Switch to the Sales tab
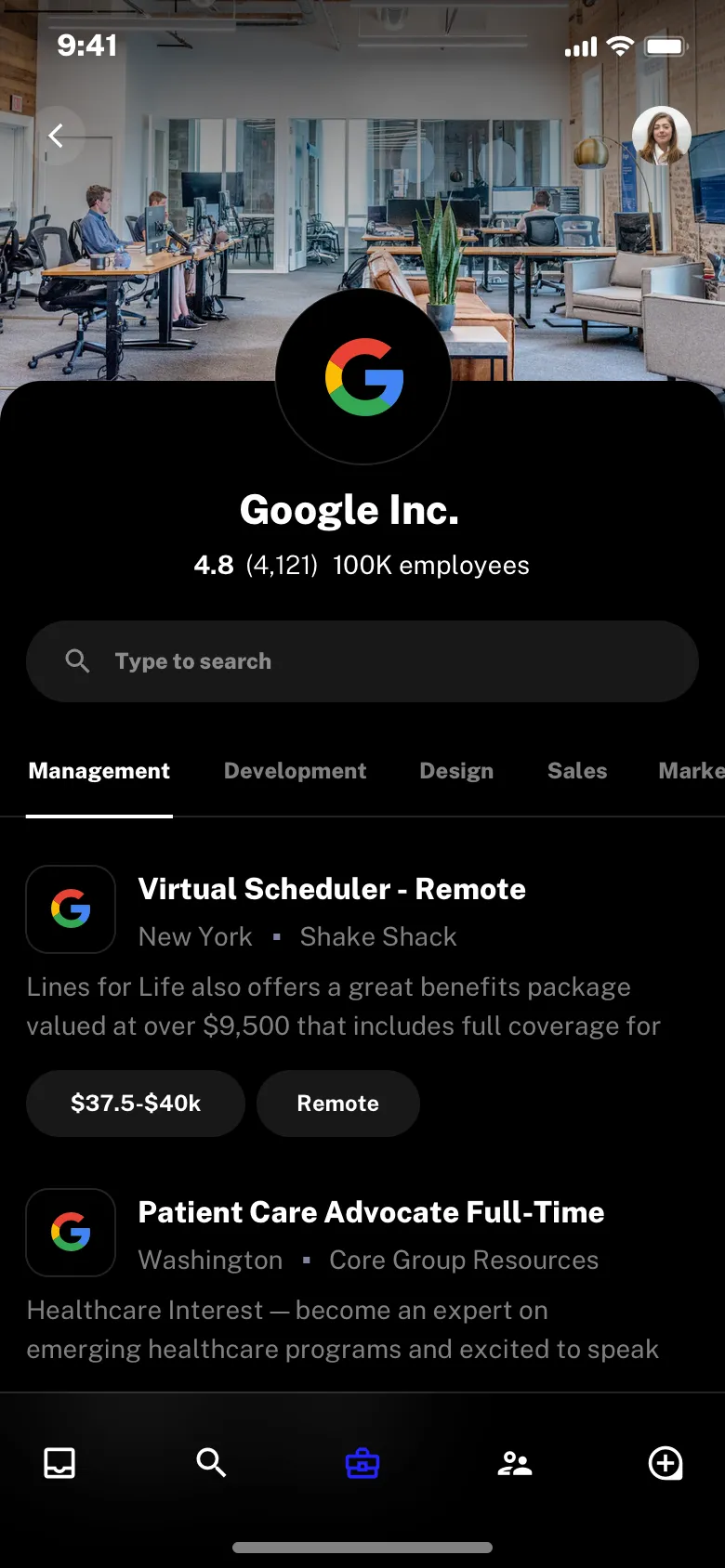 pyautogui.click(x=577, y=771)
